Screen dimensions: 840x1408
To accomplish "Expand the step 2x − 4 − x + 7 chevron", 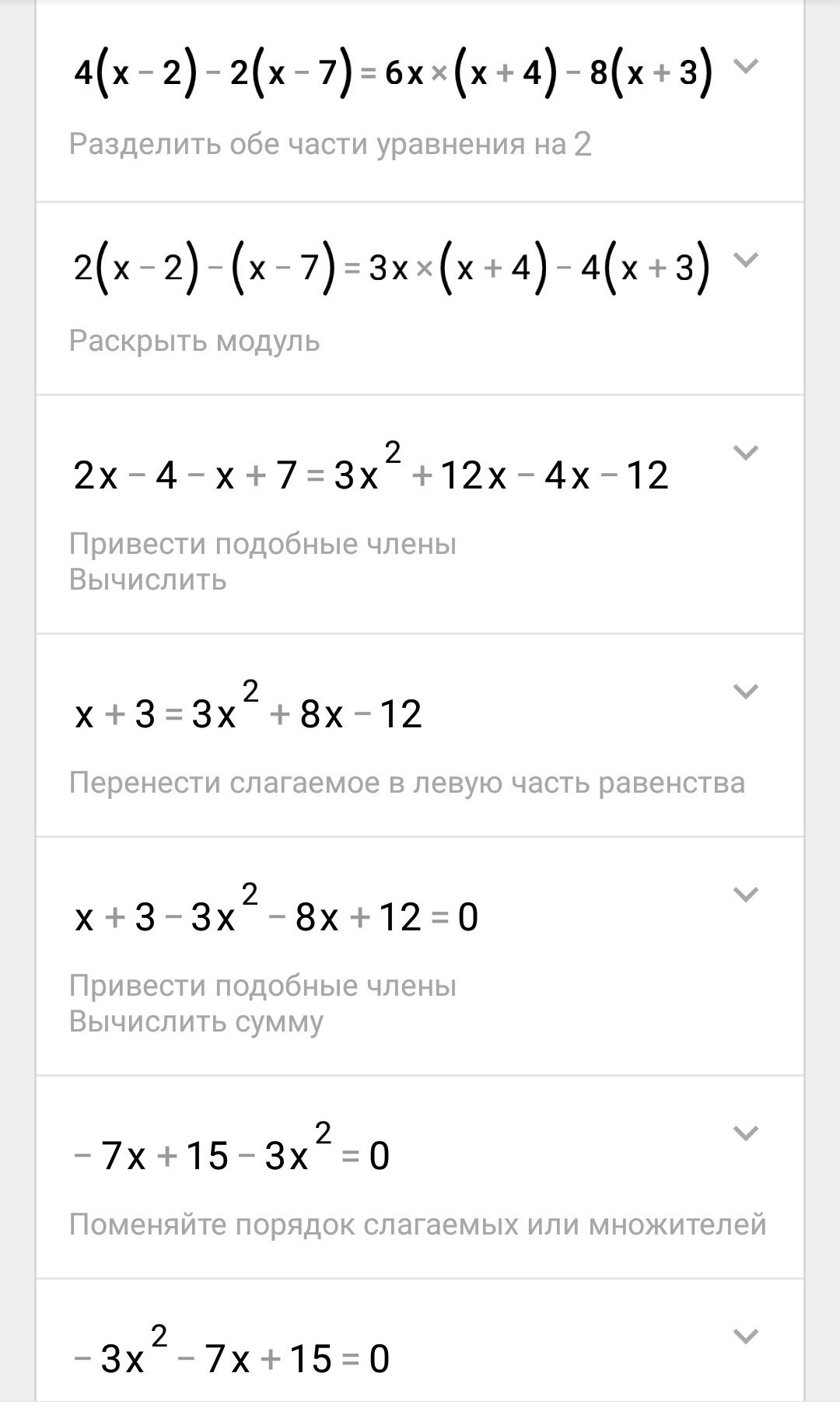I will [x=745, y=453].
